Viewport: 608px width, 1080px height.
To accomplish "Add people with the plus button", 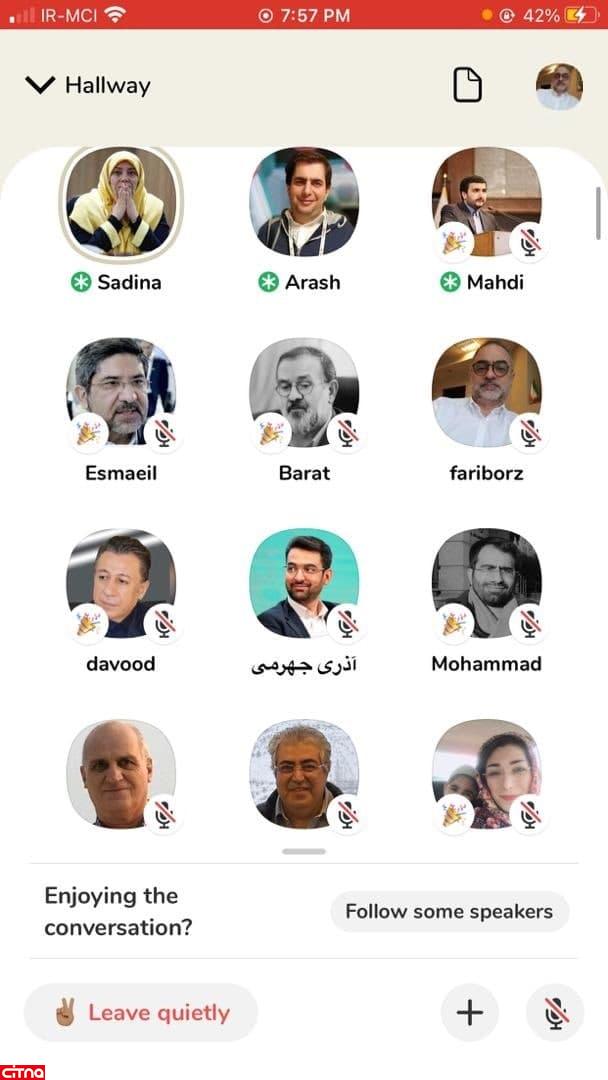I will (x=469, y=1013).
